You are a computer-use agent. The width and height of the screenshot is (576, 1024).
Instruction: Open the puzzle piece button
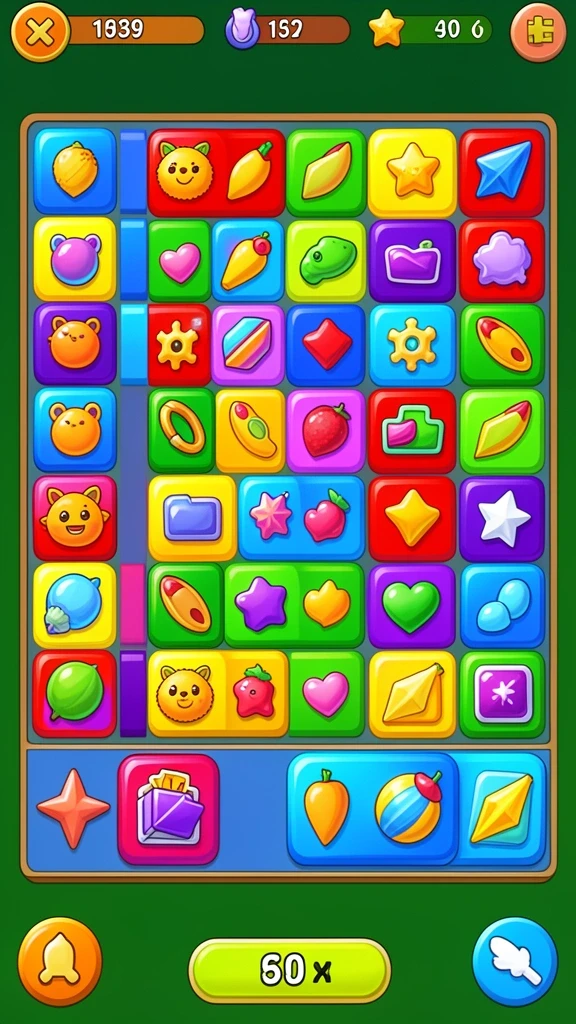[x=539, y=31]
